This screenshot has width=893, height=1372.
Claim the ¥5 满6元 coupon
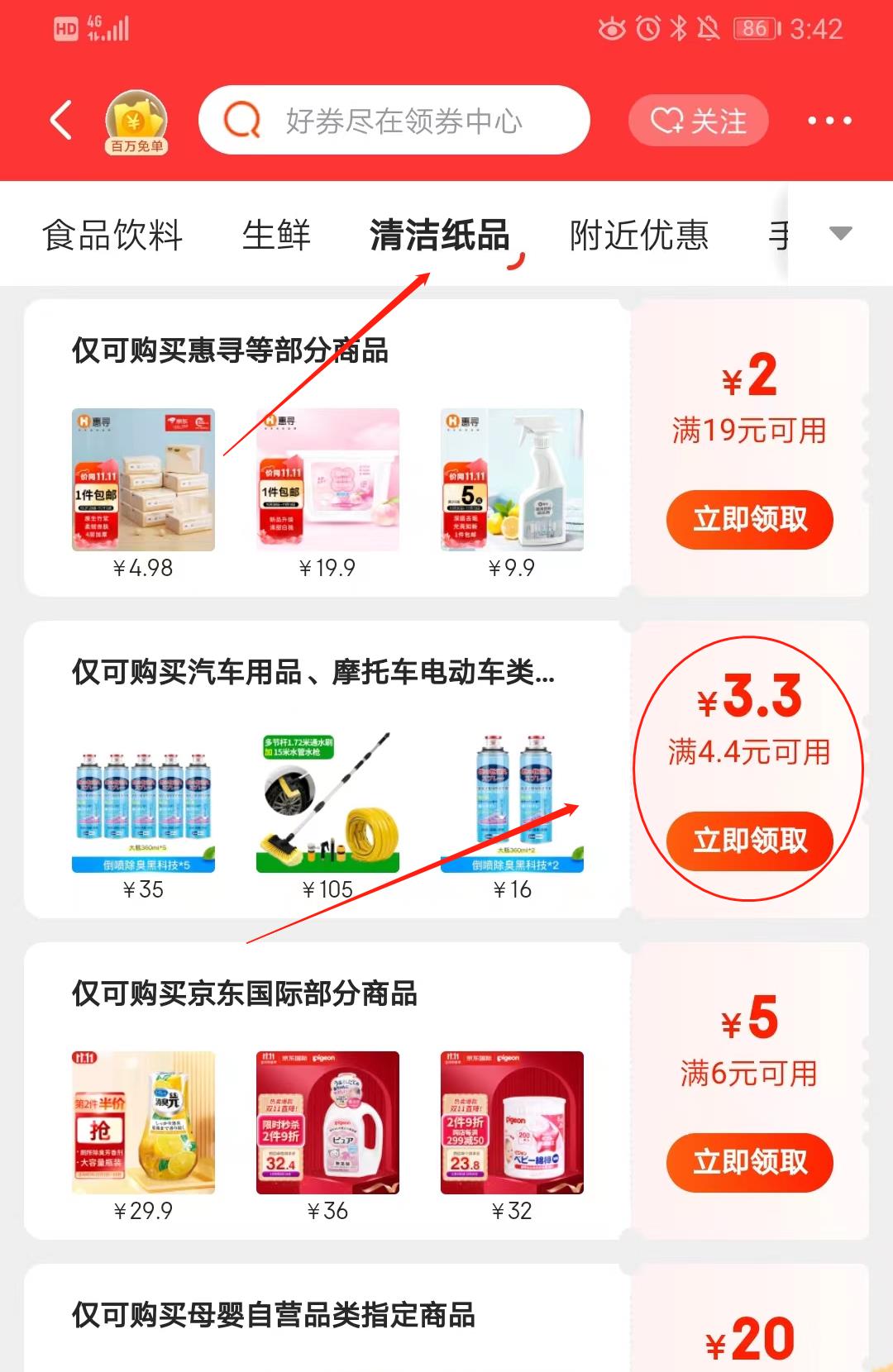749,1162
